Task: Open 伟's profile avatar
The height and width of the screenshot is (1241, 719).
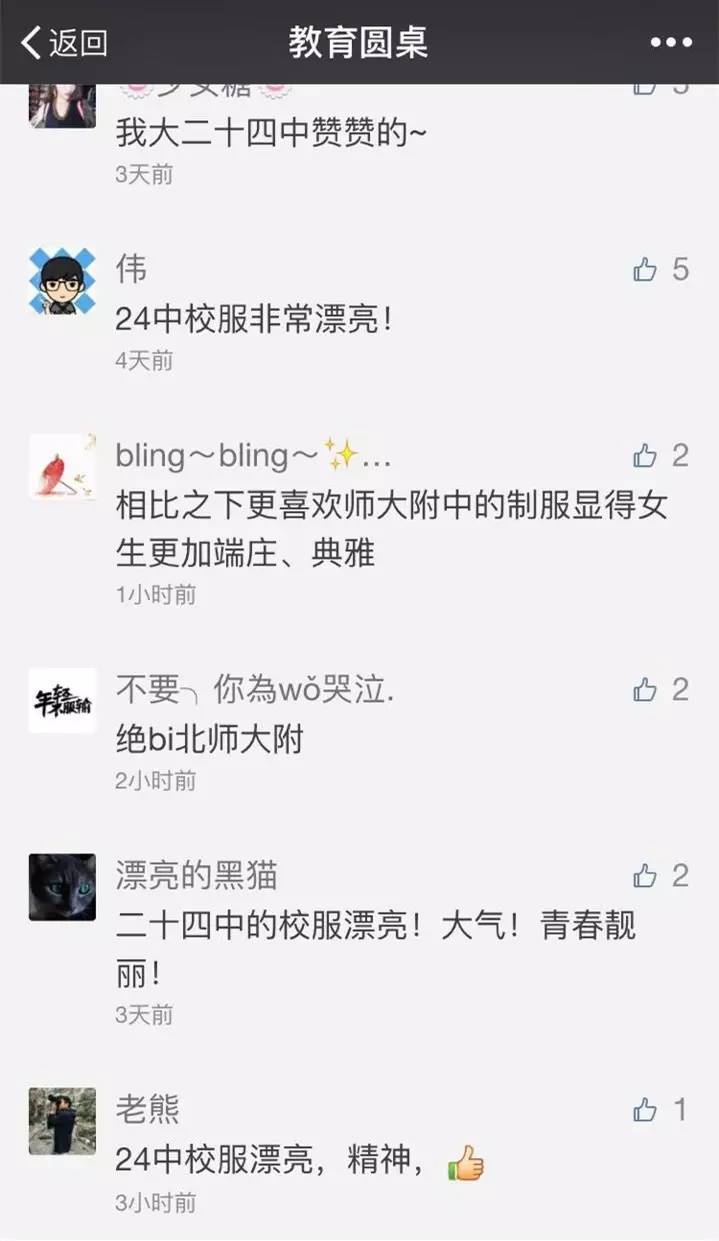Action: [x=62, y=281]
